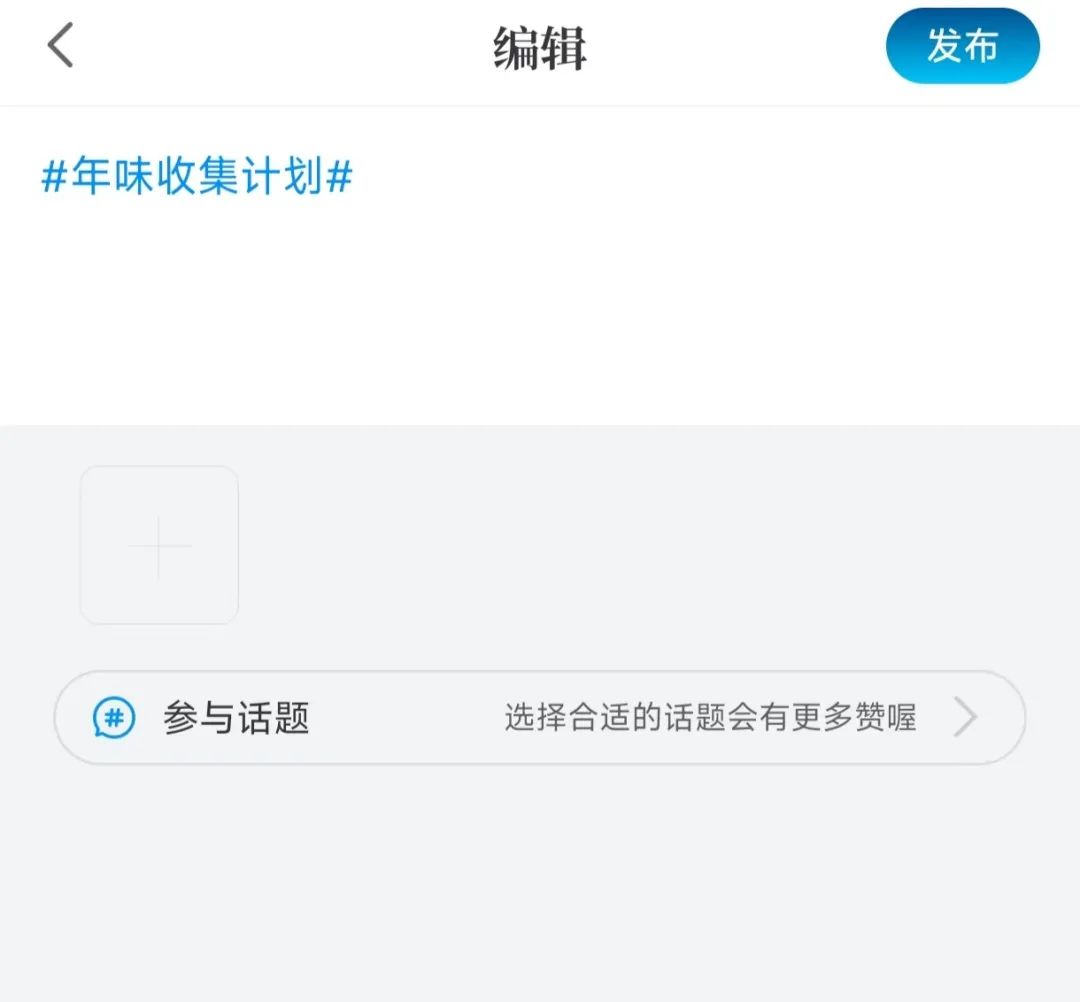
Task: Go back using the top-left arrow
Action: coord(61,46)
